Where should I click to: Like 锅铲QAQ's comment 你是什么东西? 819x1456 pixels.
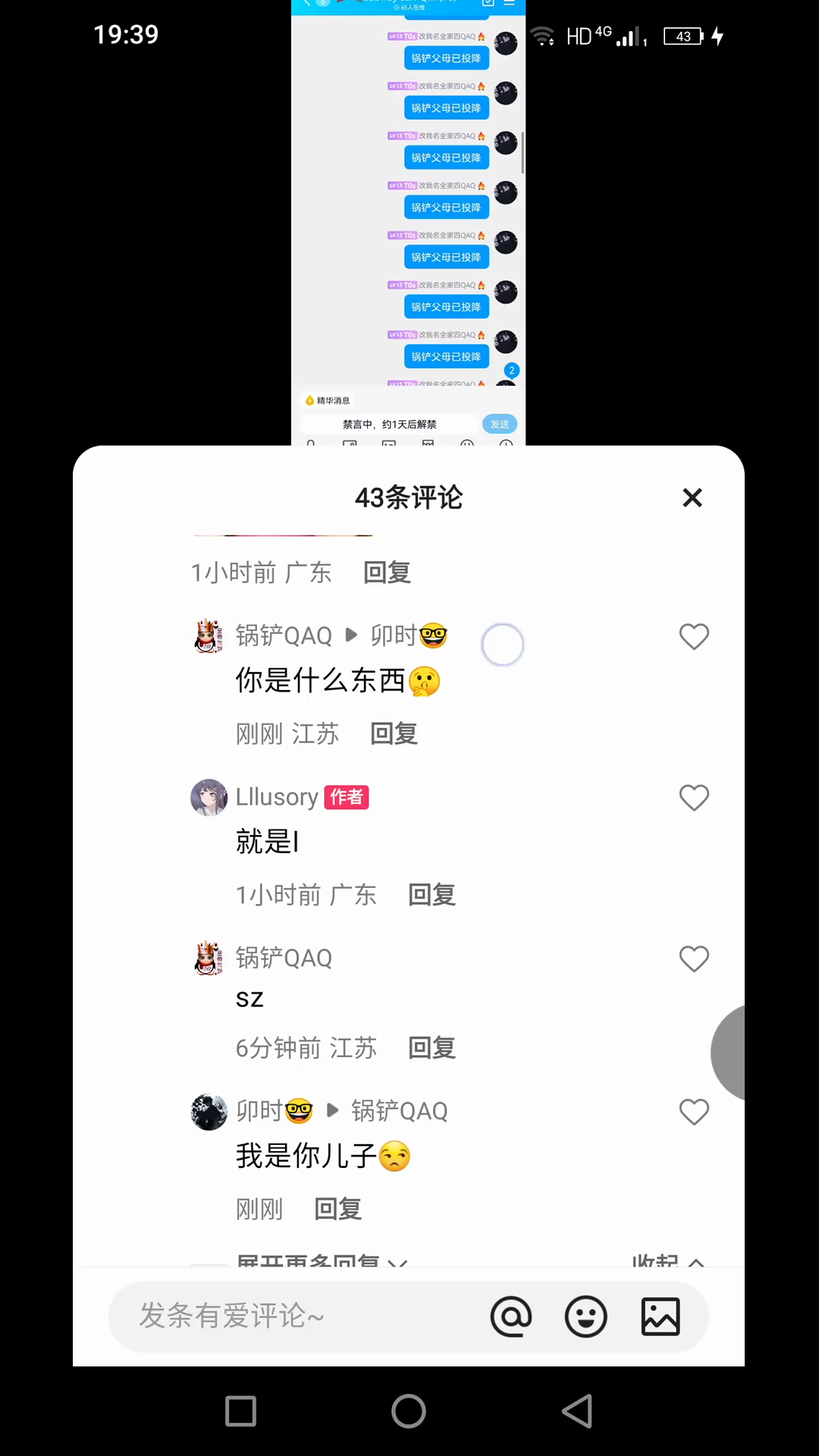point(693,636)
